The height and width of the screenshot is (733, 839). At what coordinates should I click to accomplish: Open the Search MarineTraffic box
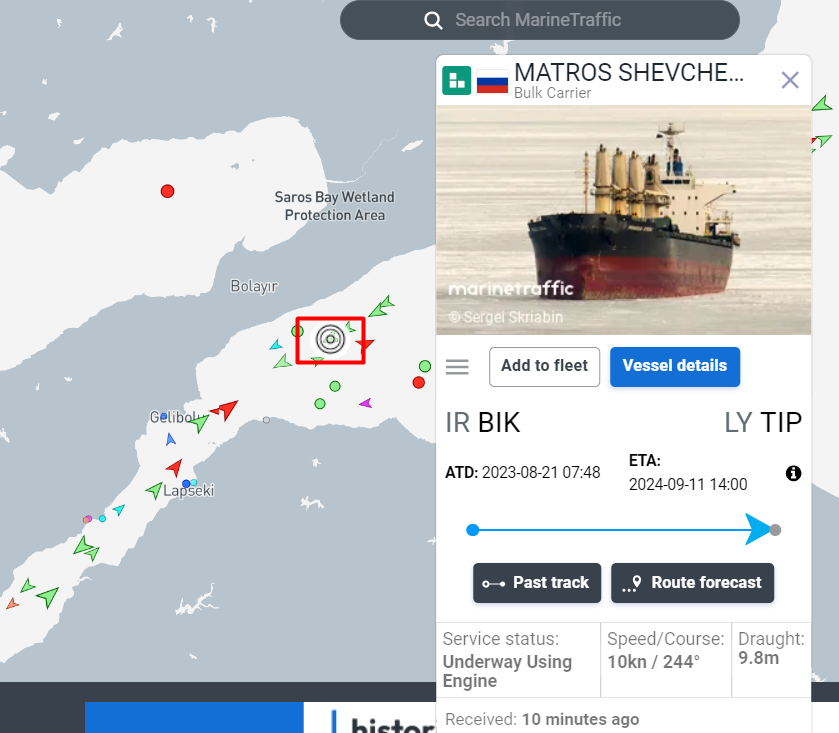pyautogui.click(x=538, y=20)
